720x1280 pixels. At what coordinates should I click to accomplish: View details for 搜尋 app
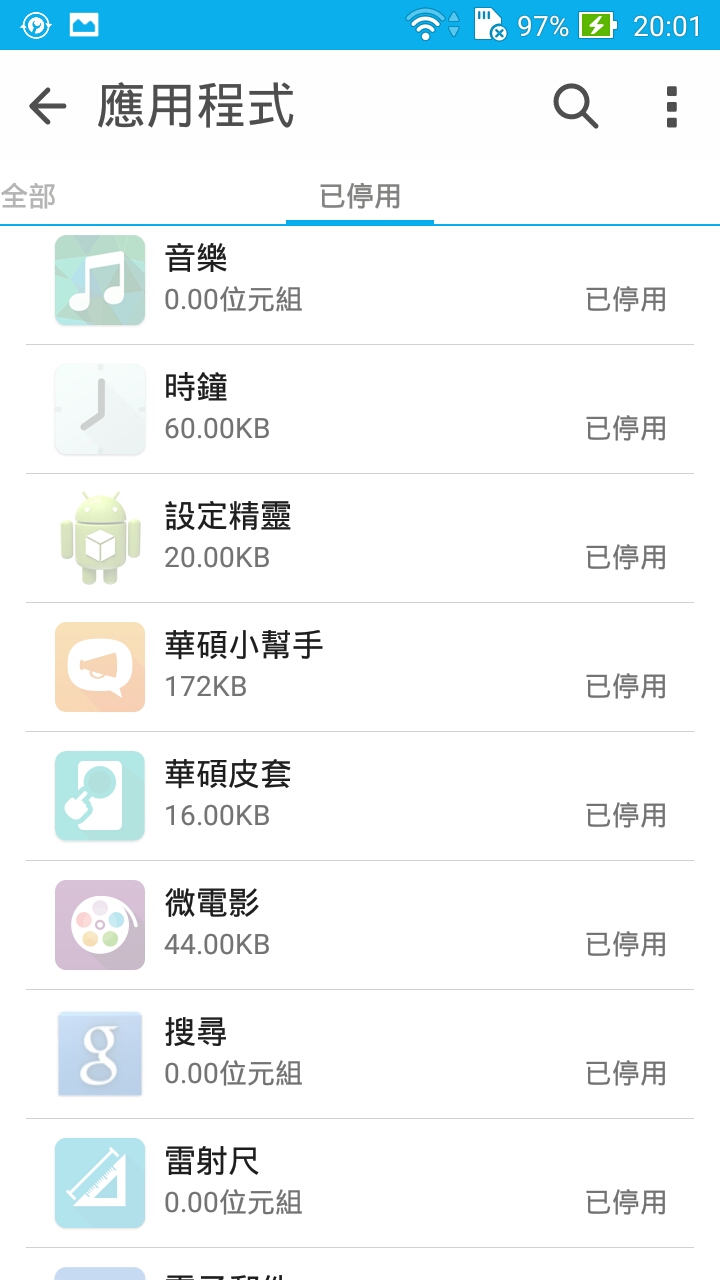click(x=360, y=1054)
